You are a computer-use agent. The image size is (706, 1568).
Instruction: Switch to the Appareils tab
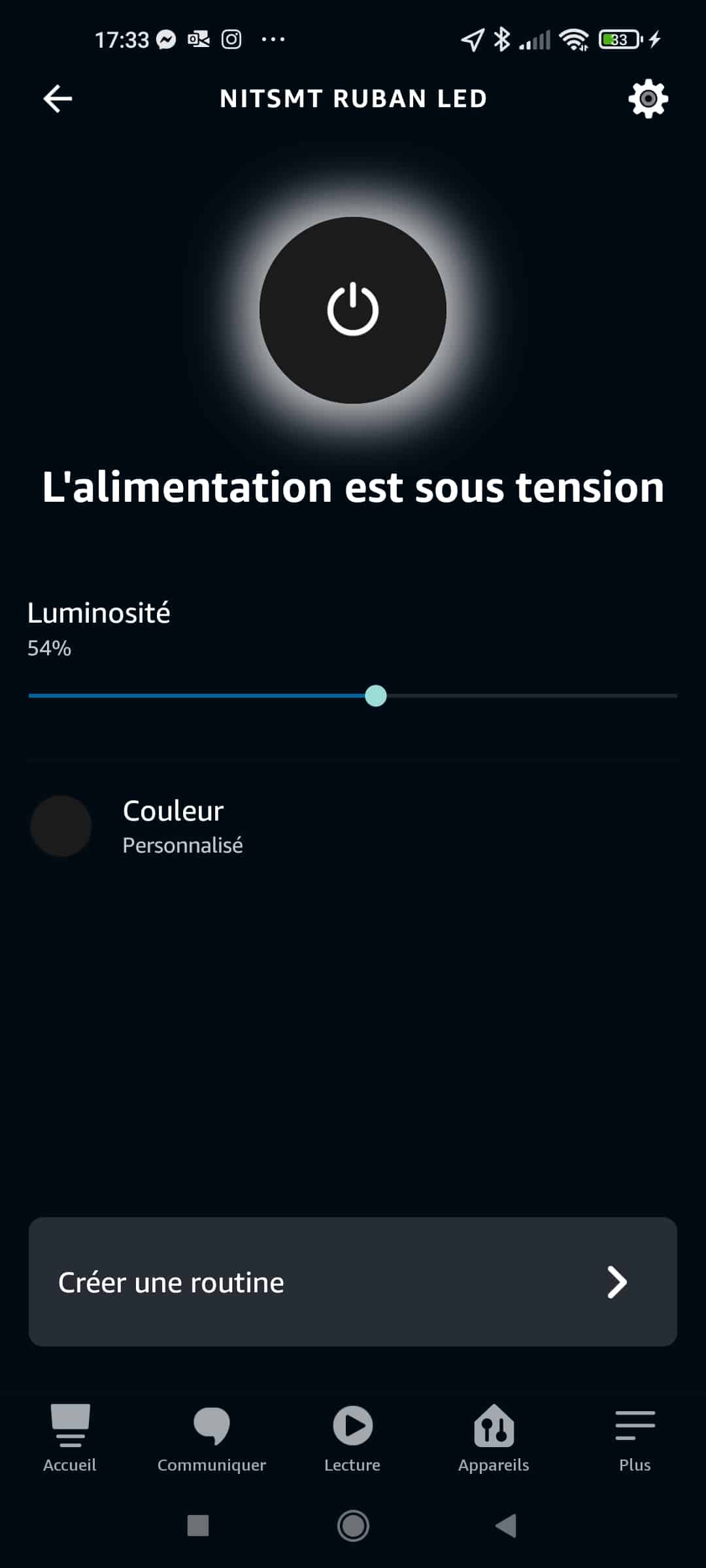[494, 1439]
